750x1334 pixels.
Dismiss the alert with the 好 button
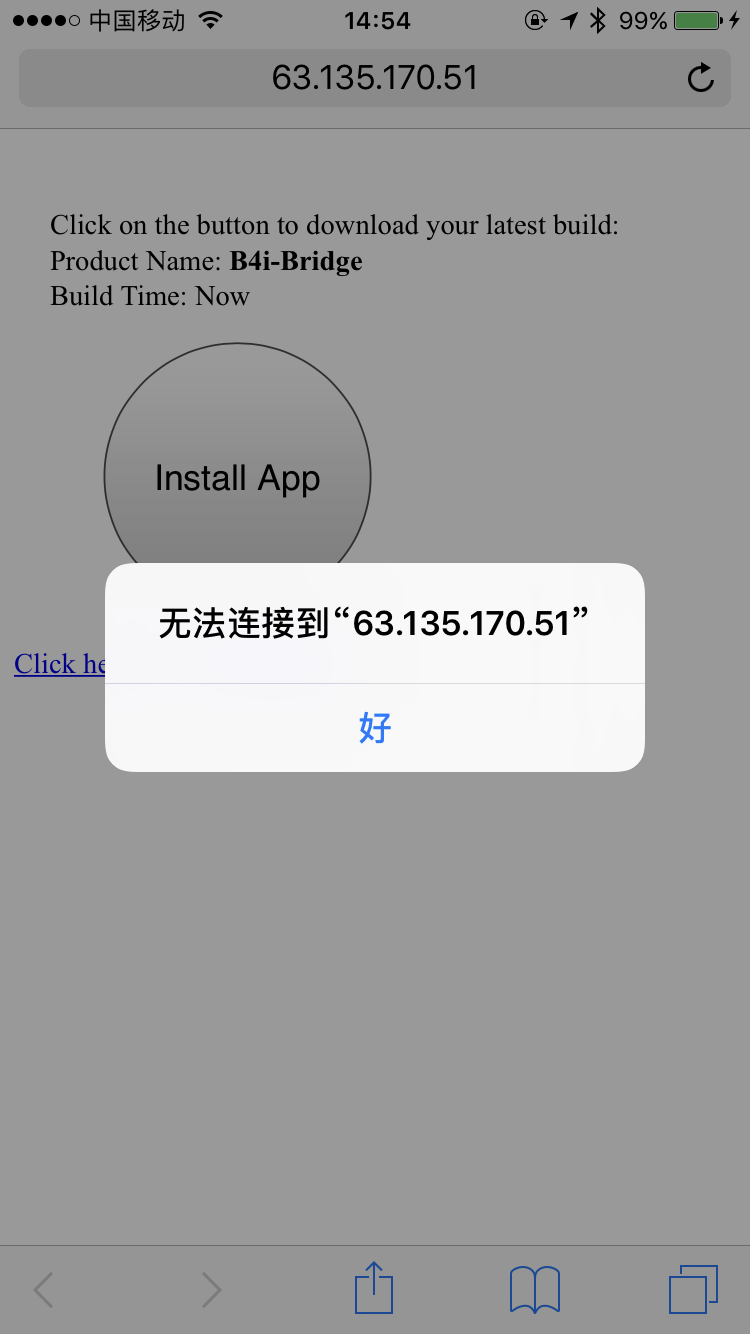(x=374, y=727)
